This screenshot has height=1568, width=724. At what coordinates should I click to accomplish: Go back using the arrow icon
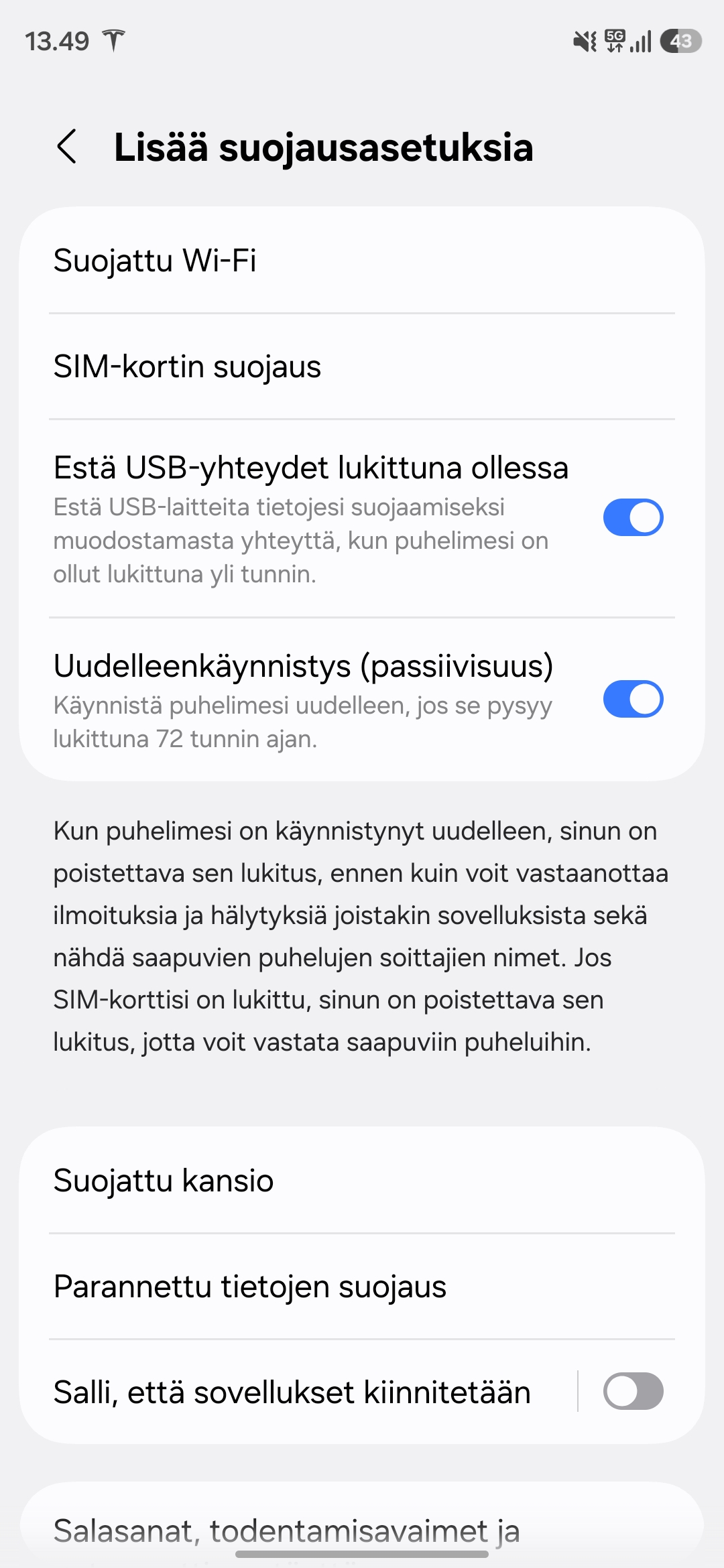point(66,146)
